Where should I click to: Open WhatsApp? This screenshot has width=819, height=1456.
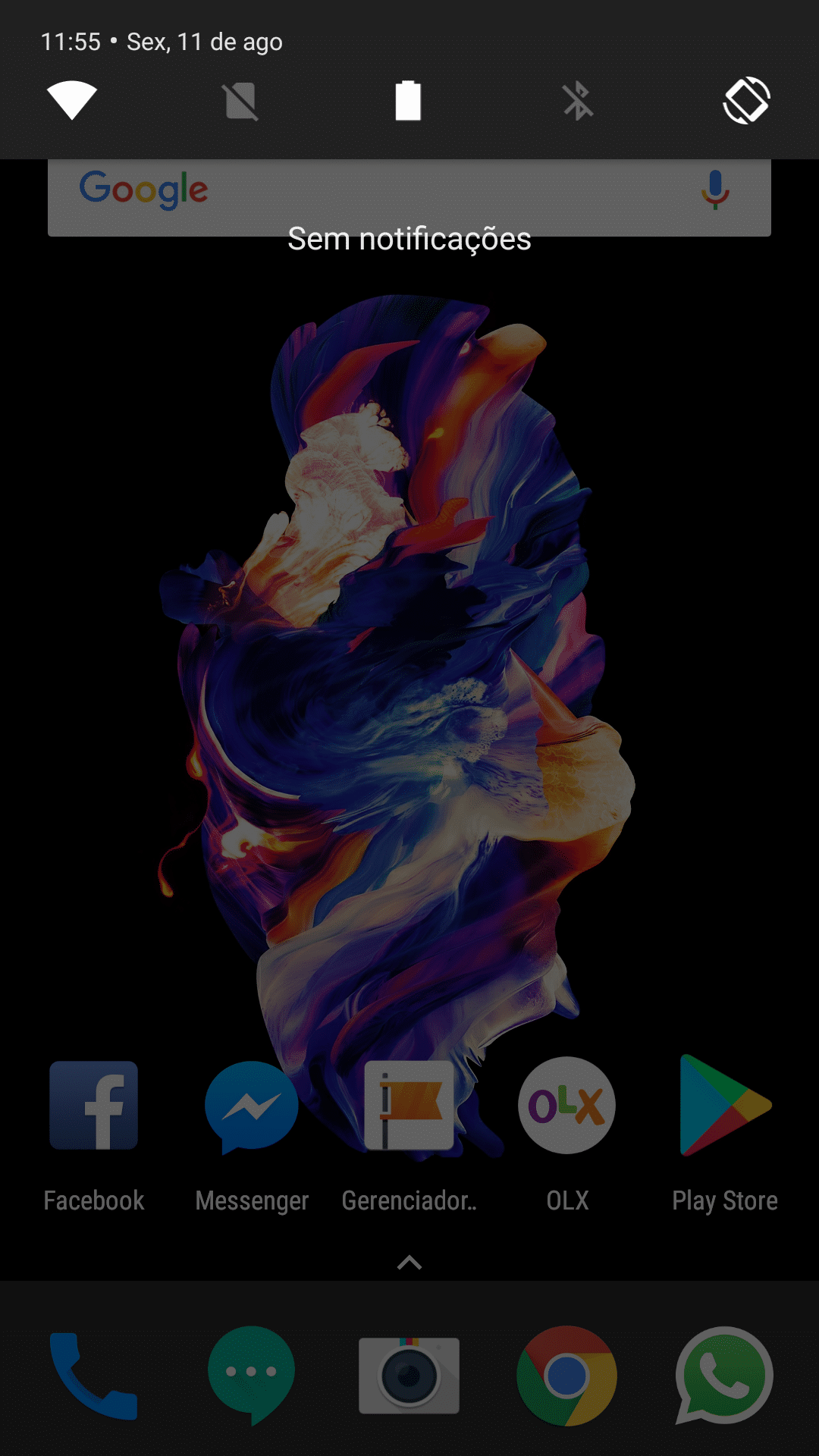[x=725, y=1376]
